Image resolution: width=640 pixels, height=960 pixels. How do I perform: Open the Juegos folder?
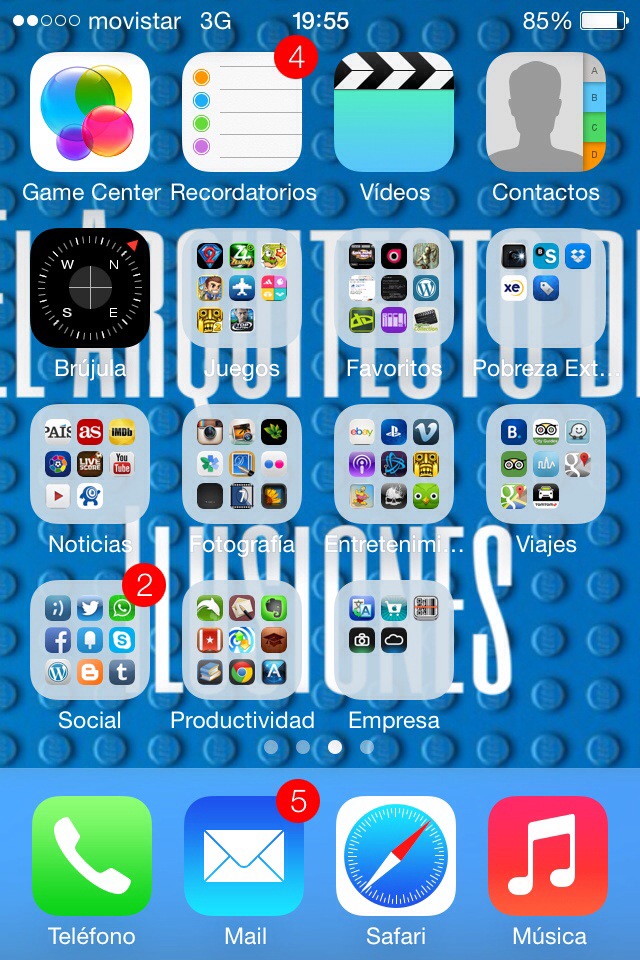tap(242, 288)
